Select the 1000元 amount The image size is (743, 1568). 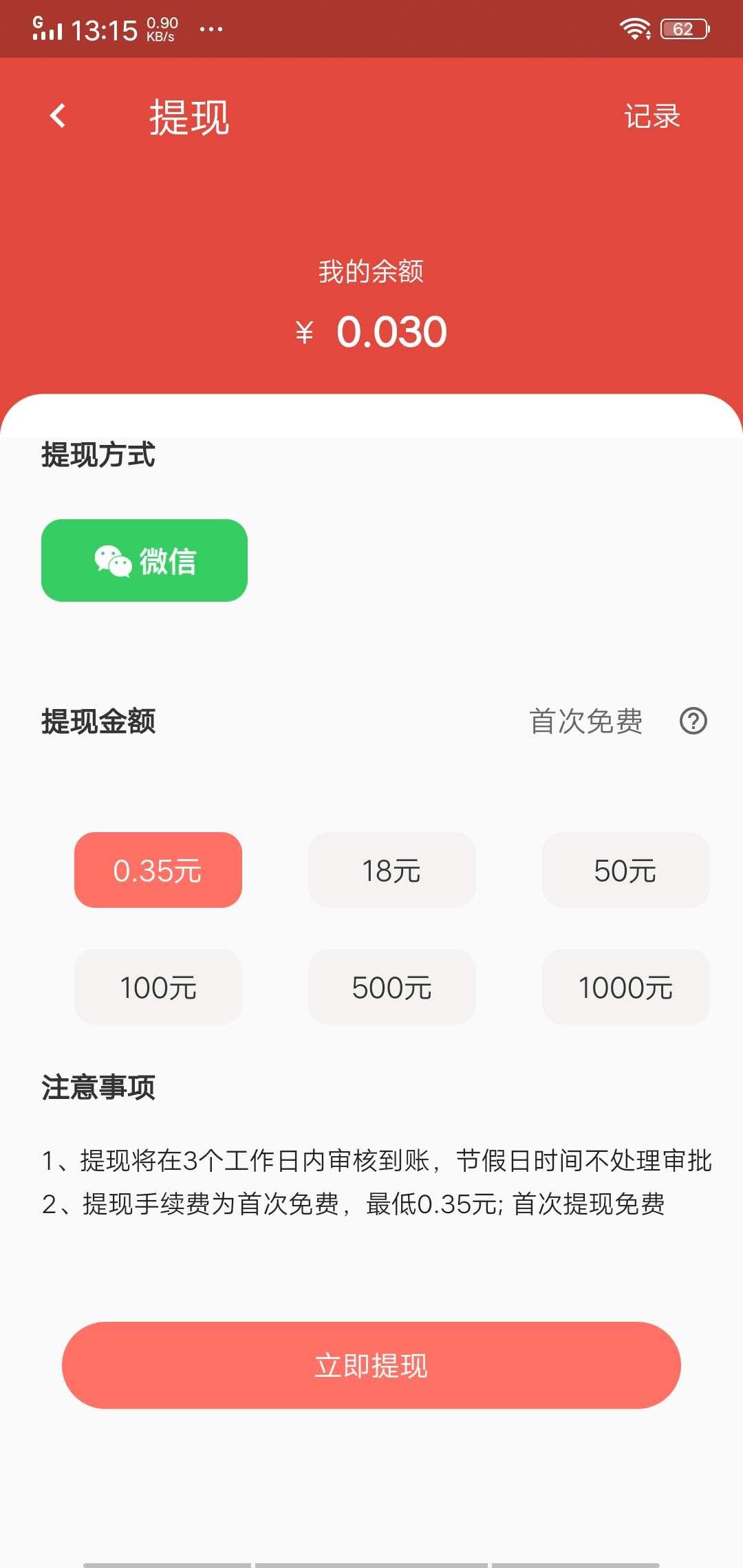click(626, 987)
